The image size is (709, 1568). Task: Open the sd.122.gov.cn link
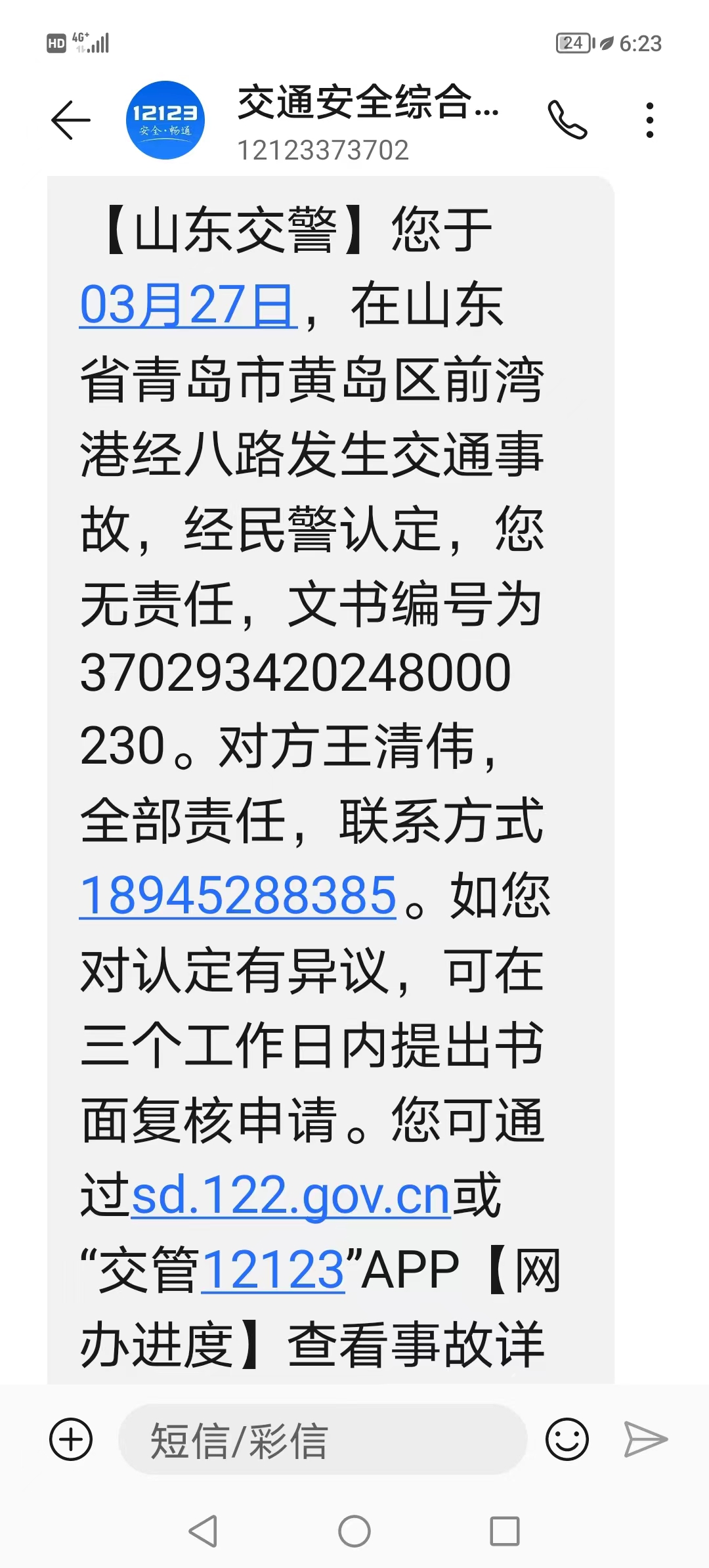coord(291,1196)
